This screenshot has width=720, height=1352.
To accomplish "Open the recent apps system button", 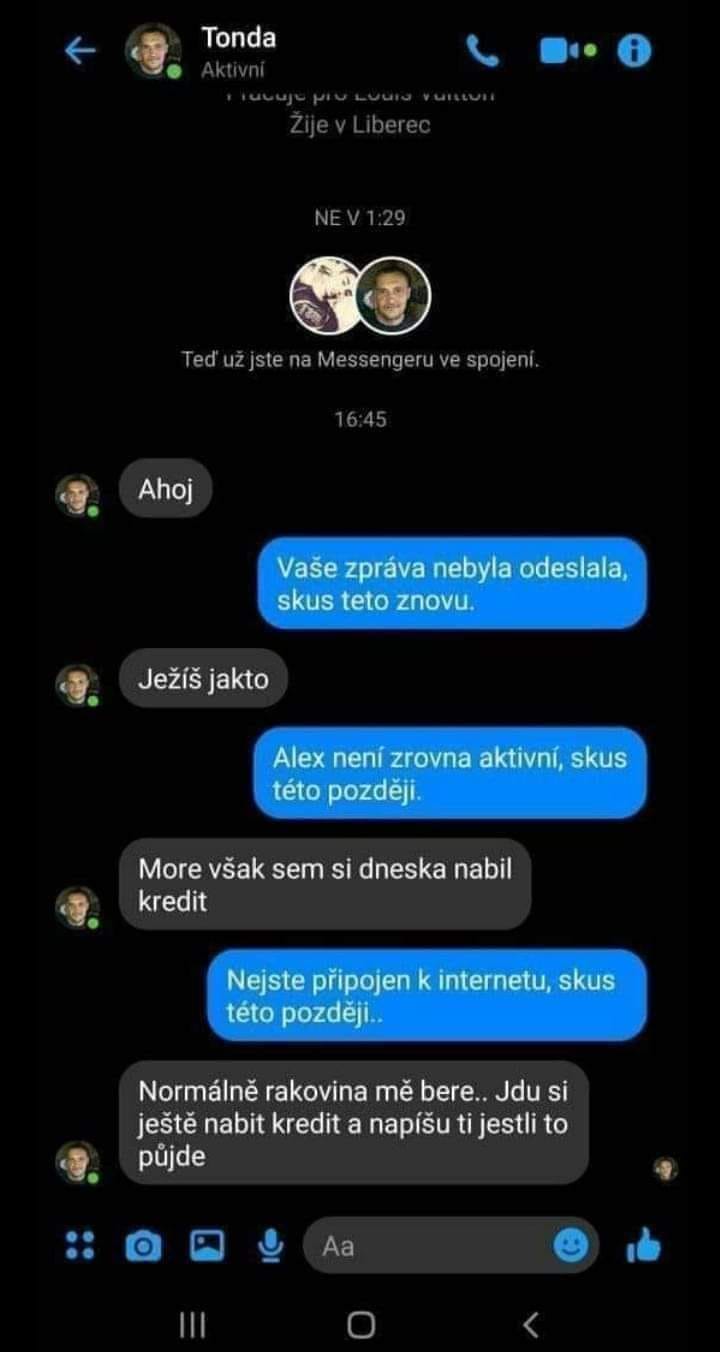I will tap(191, 1326).
